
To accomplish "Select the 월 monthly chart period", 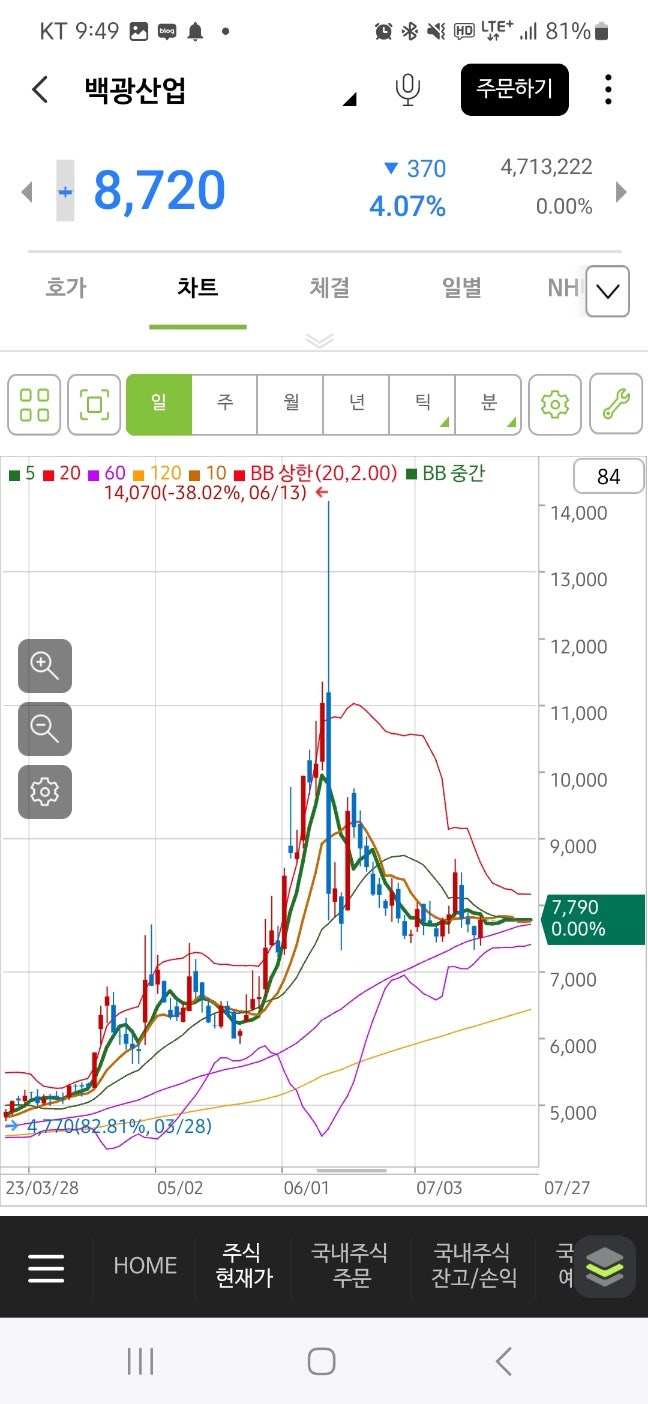I will point(291,404).
